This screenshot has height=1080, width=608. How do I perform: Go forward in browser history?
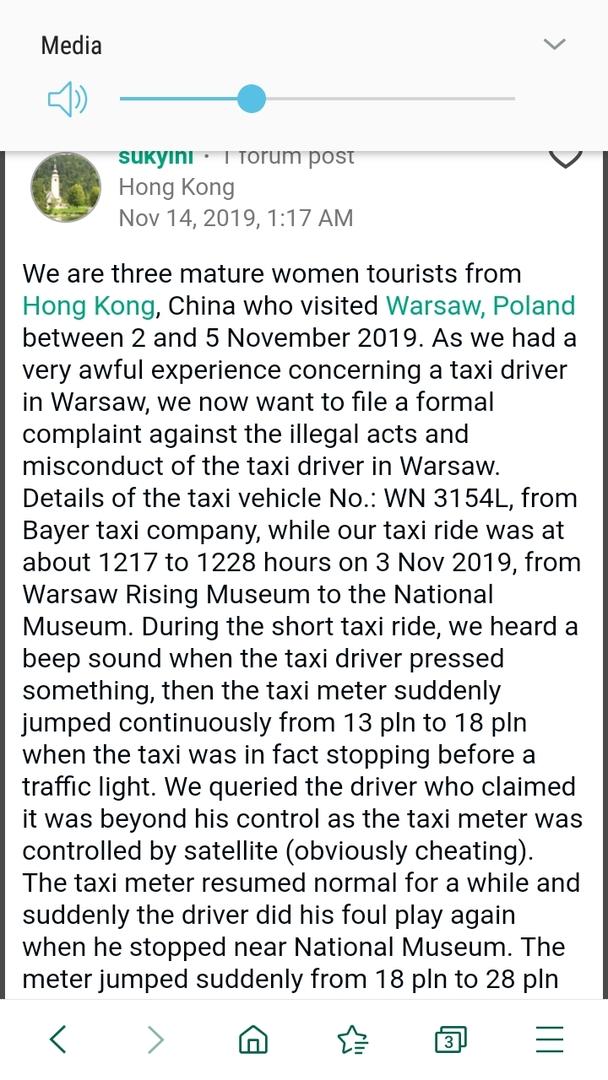(156, 1038)
